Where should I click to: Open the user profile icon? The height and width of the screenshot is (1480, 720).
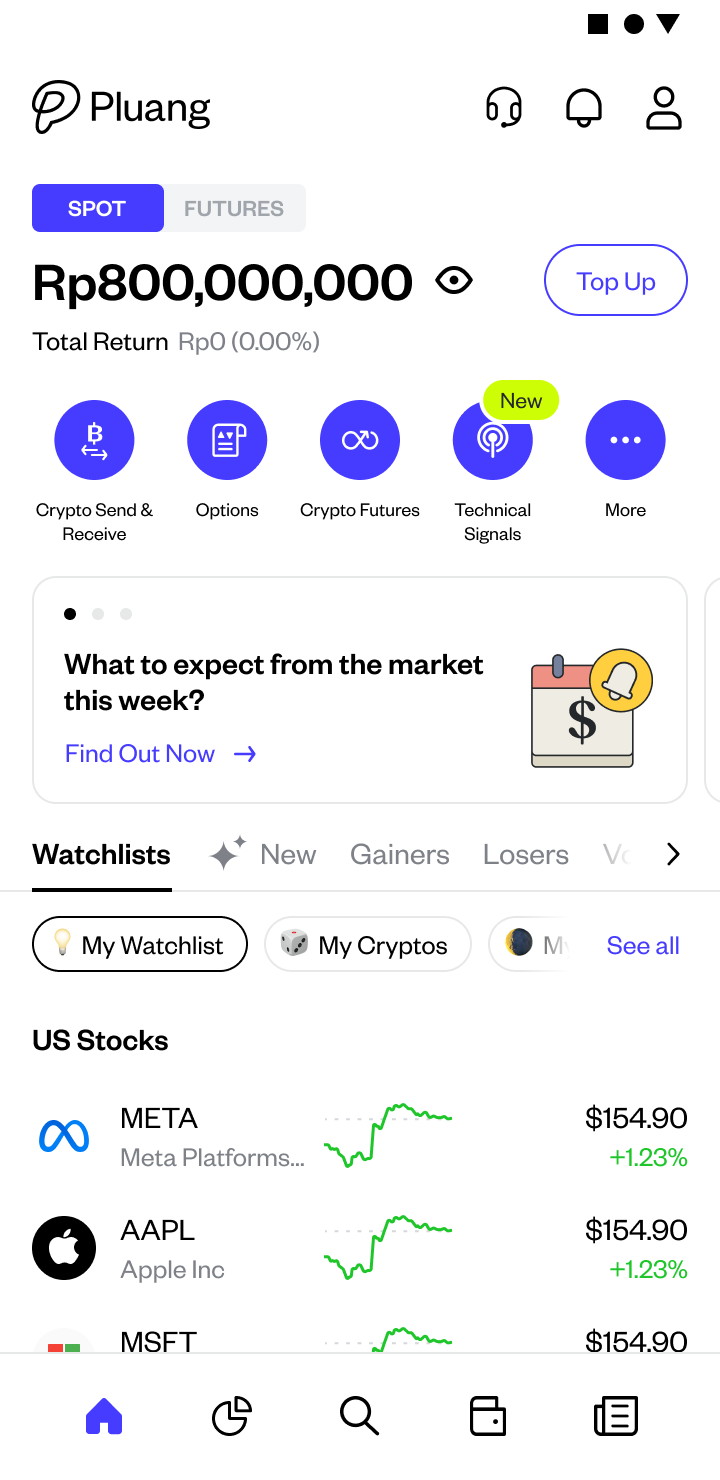click(663, 107)
